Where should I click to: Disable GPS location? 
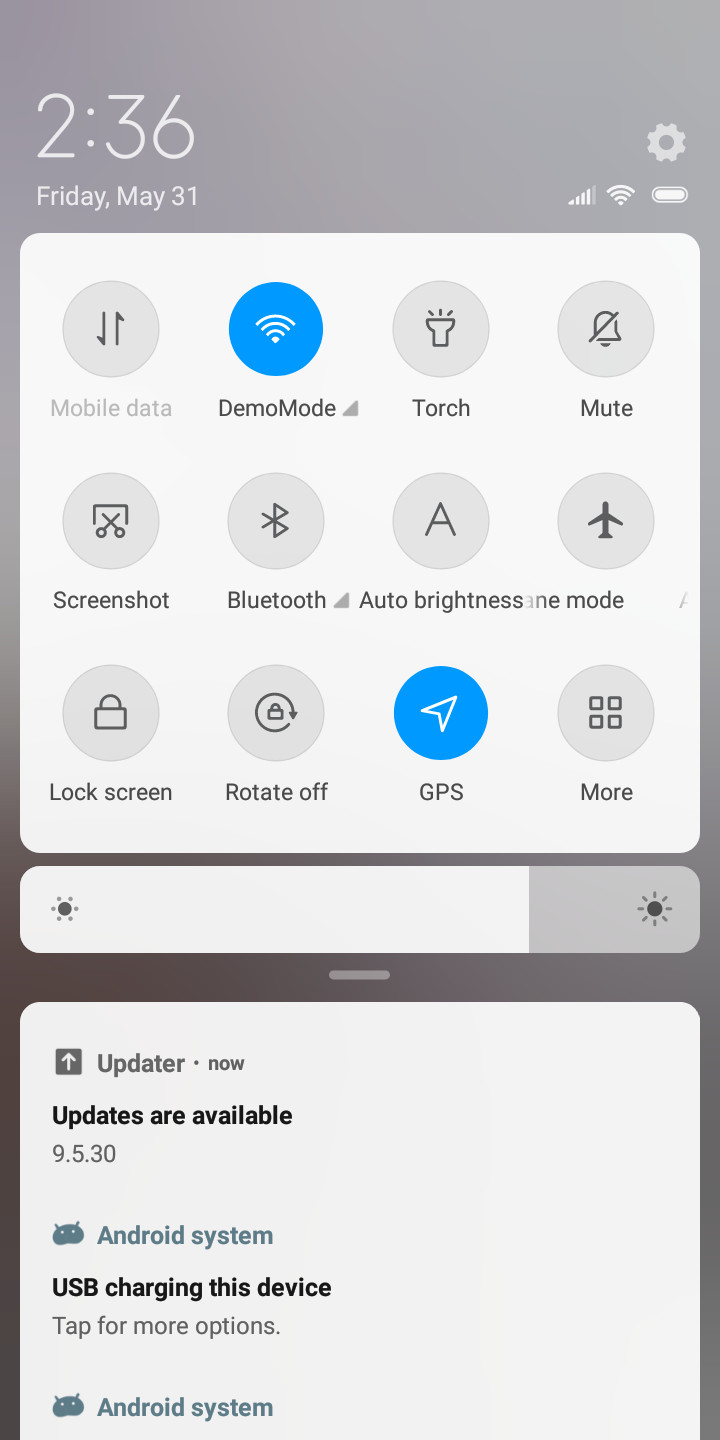click(x=441, y=713)
